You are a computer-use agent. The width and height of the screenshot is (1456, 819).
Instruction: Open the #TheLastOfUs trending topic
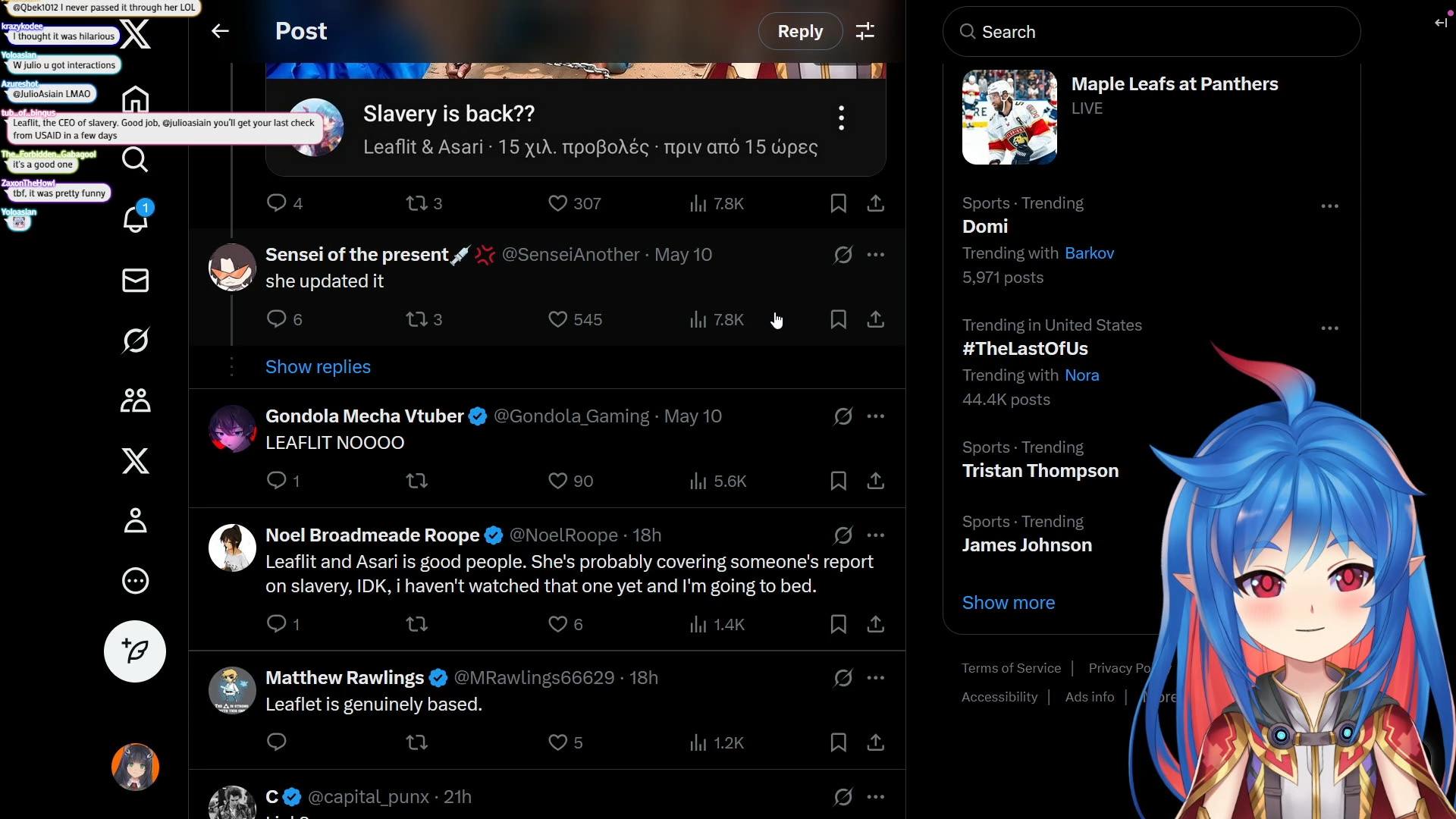coord(1025,349)
